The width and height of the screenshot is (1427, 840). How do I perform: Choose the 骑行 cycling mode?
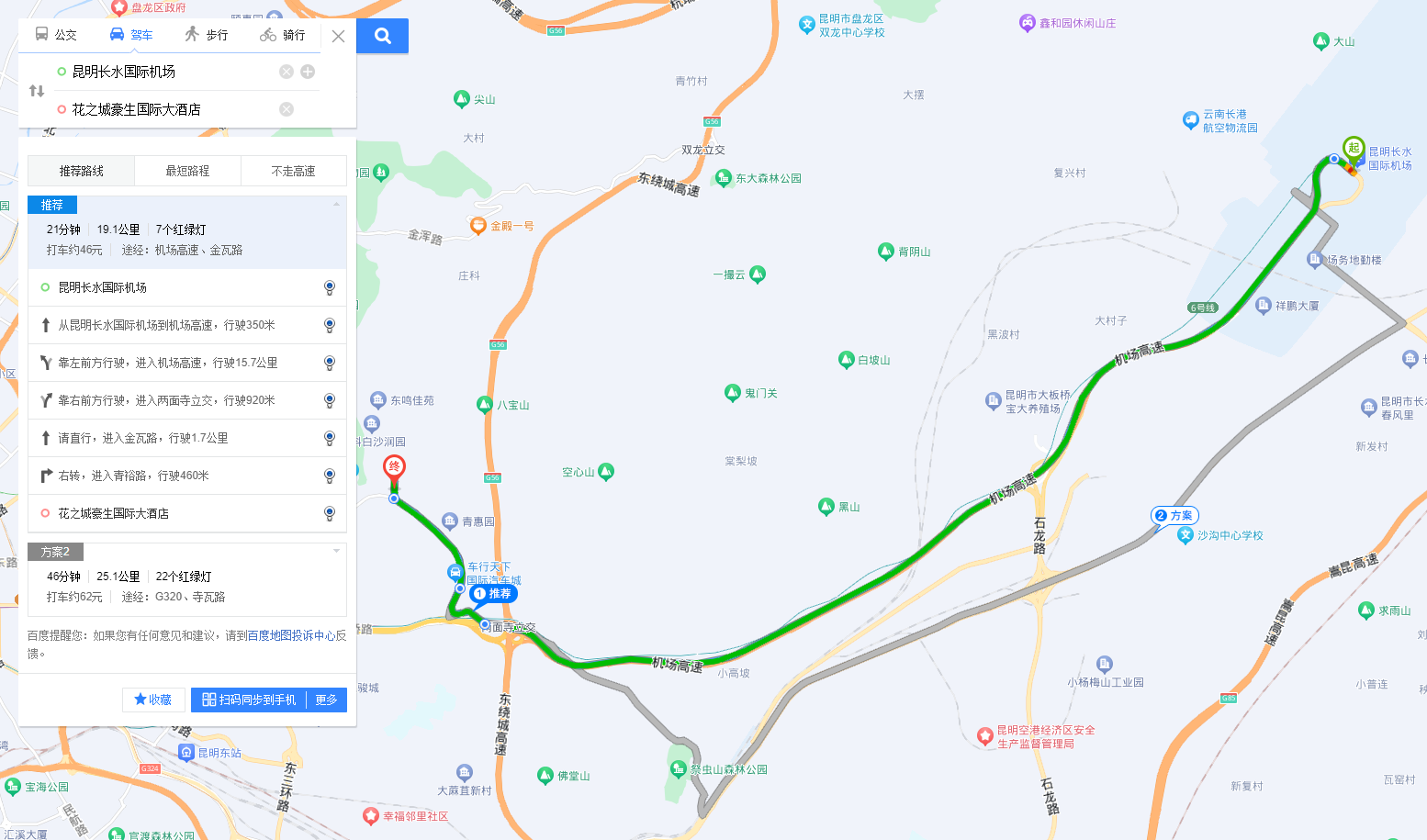(283, 35)
